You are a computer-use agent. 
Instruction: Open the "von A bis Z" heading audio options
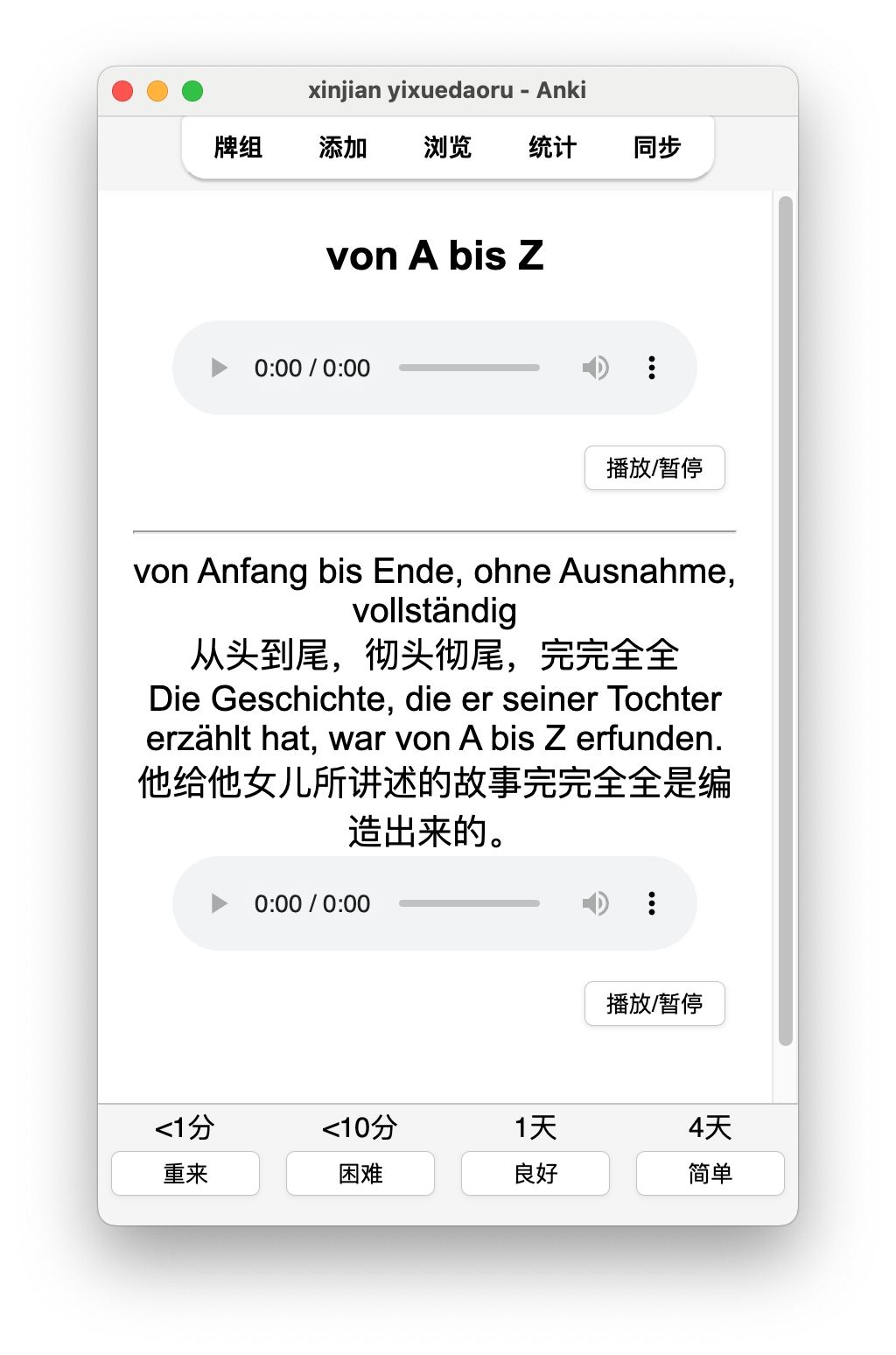click(x=652, y=368)
